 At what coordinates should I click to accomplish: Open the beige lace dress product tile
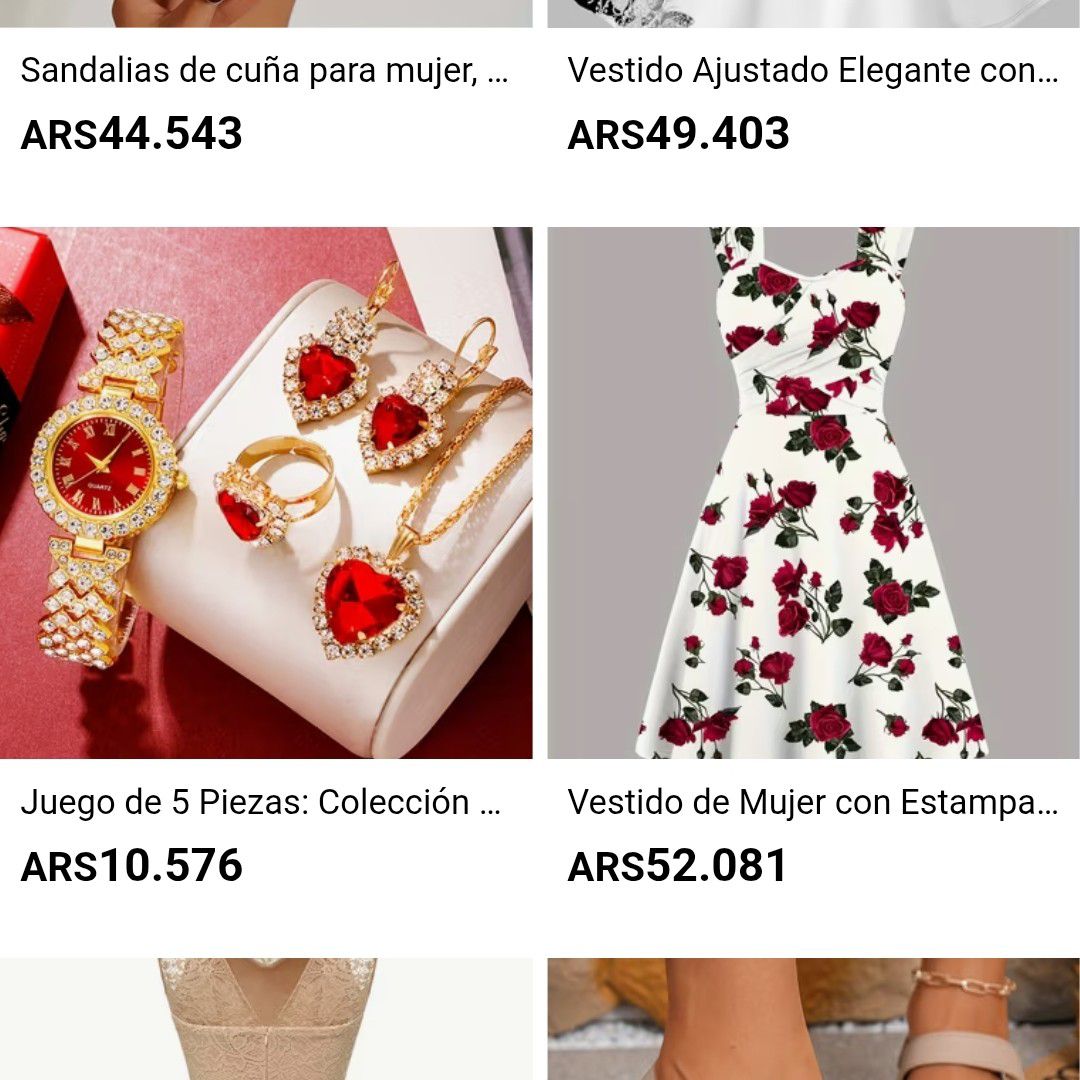pyautogui.click(x=266, y=1020)
